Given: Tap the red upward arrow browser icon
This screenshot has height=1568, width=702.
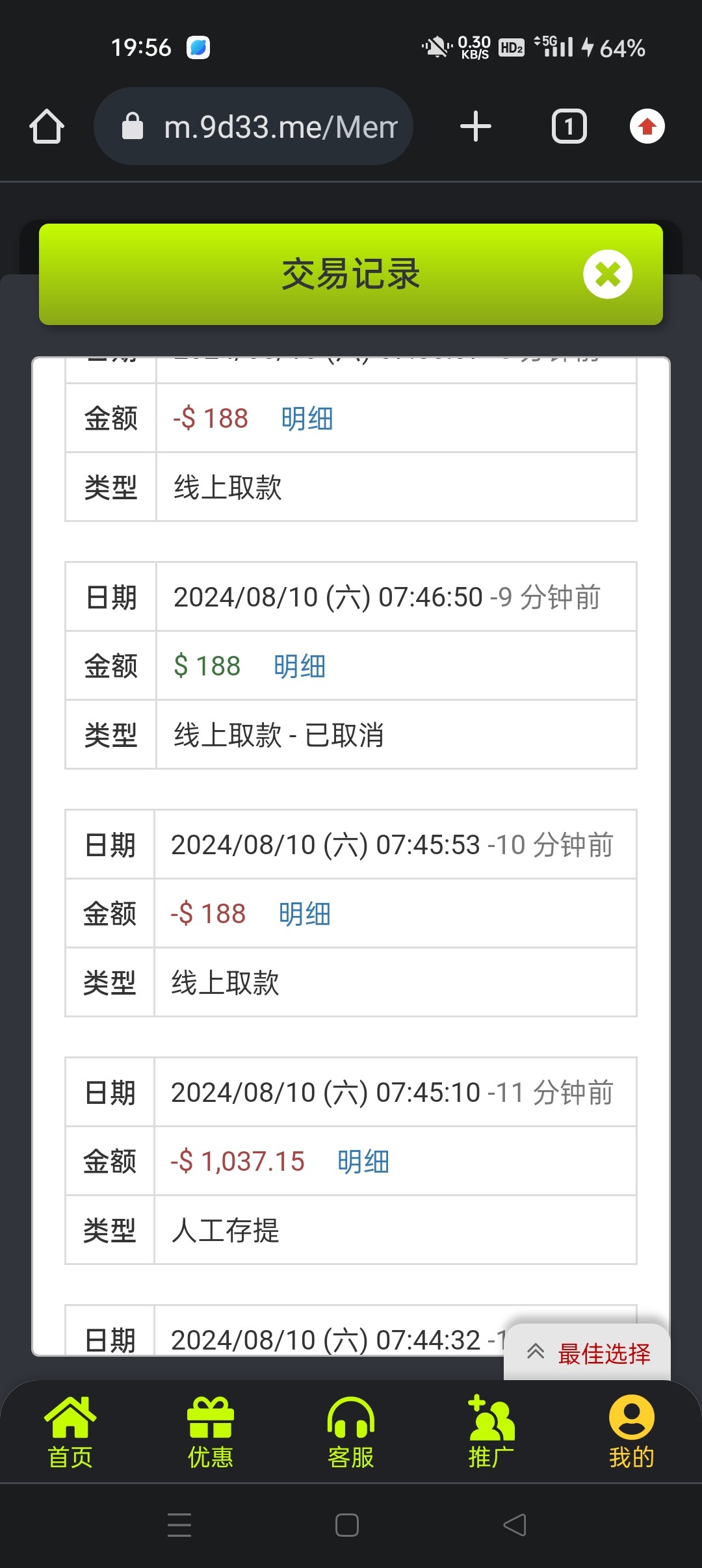Looking at the screenshot, I should (647, 126).
